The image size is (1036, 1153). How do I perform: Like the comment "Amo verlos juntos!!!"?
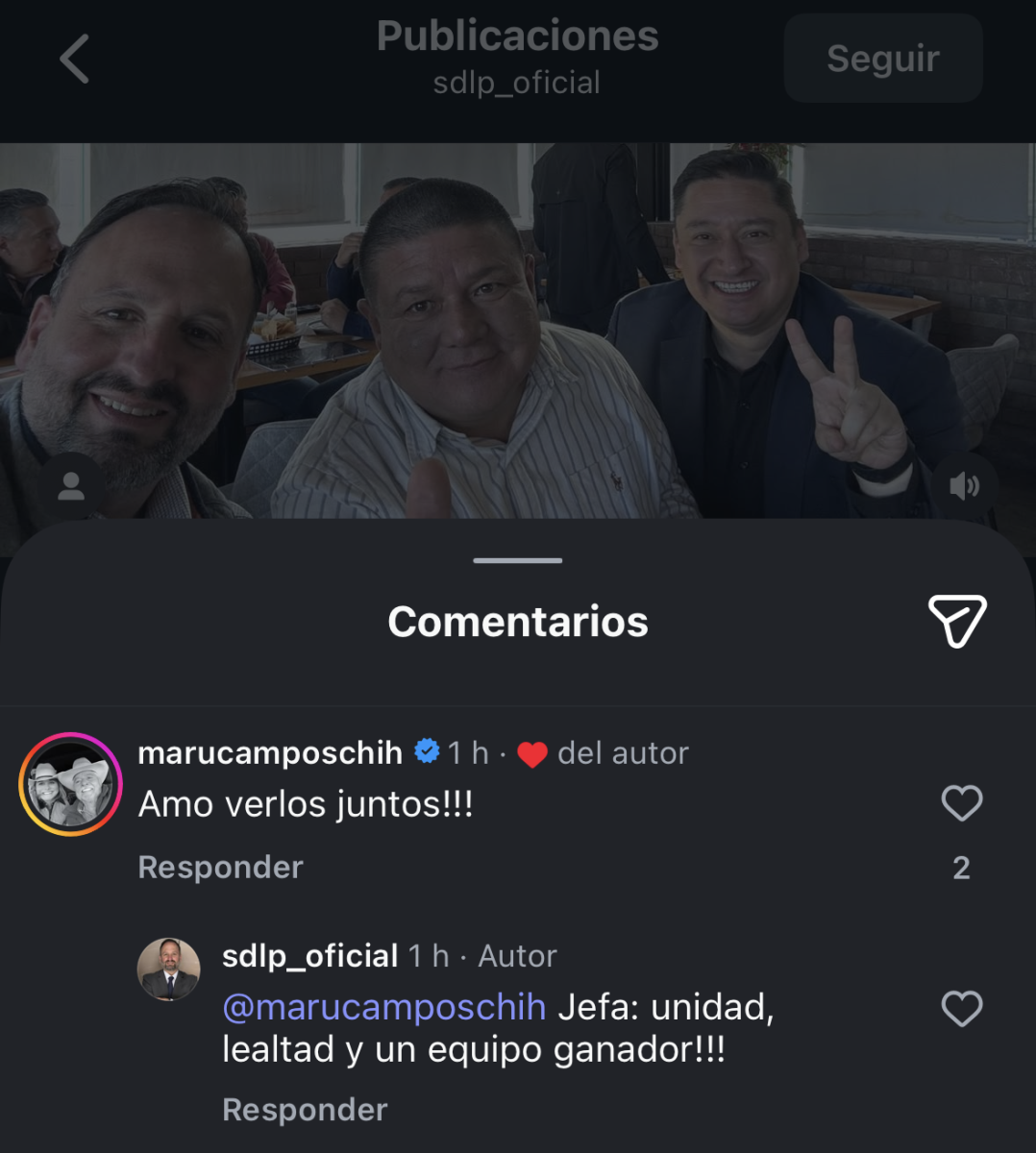[961, 803]
